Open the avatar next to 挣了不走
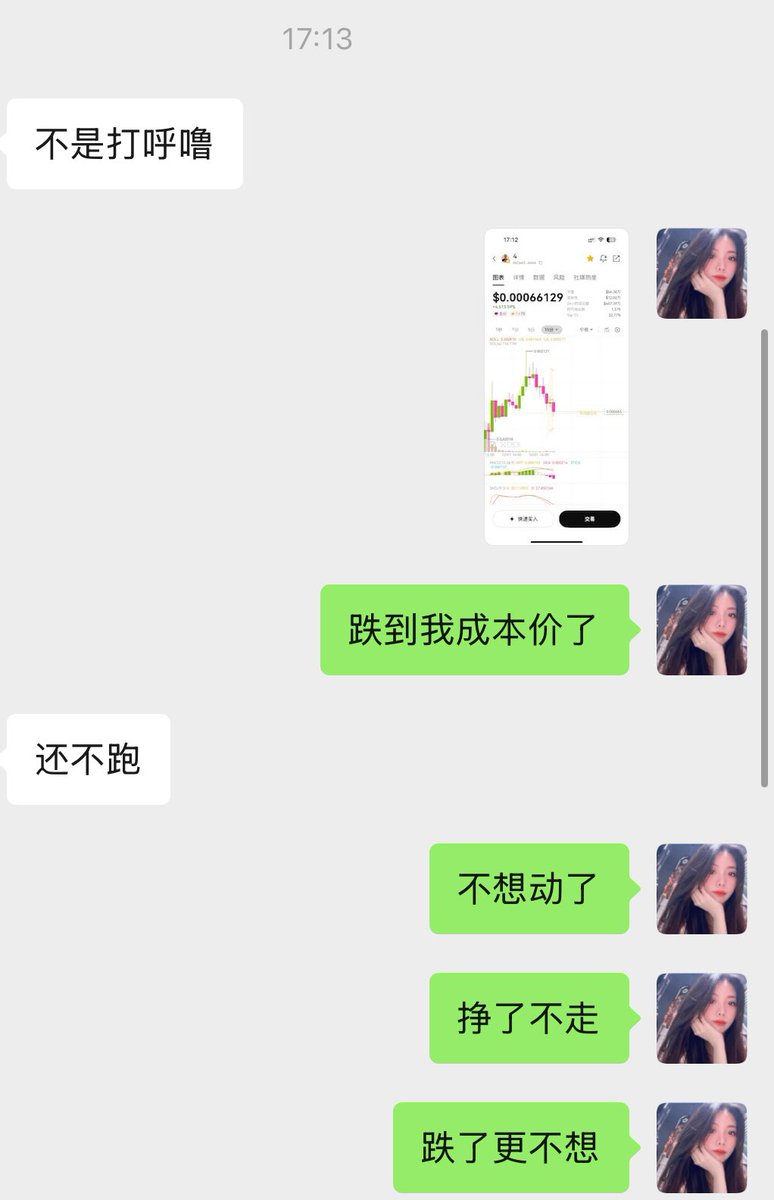Viewport: 774px width, 1200px height. (x=701, y=1018)
